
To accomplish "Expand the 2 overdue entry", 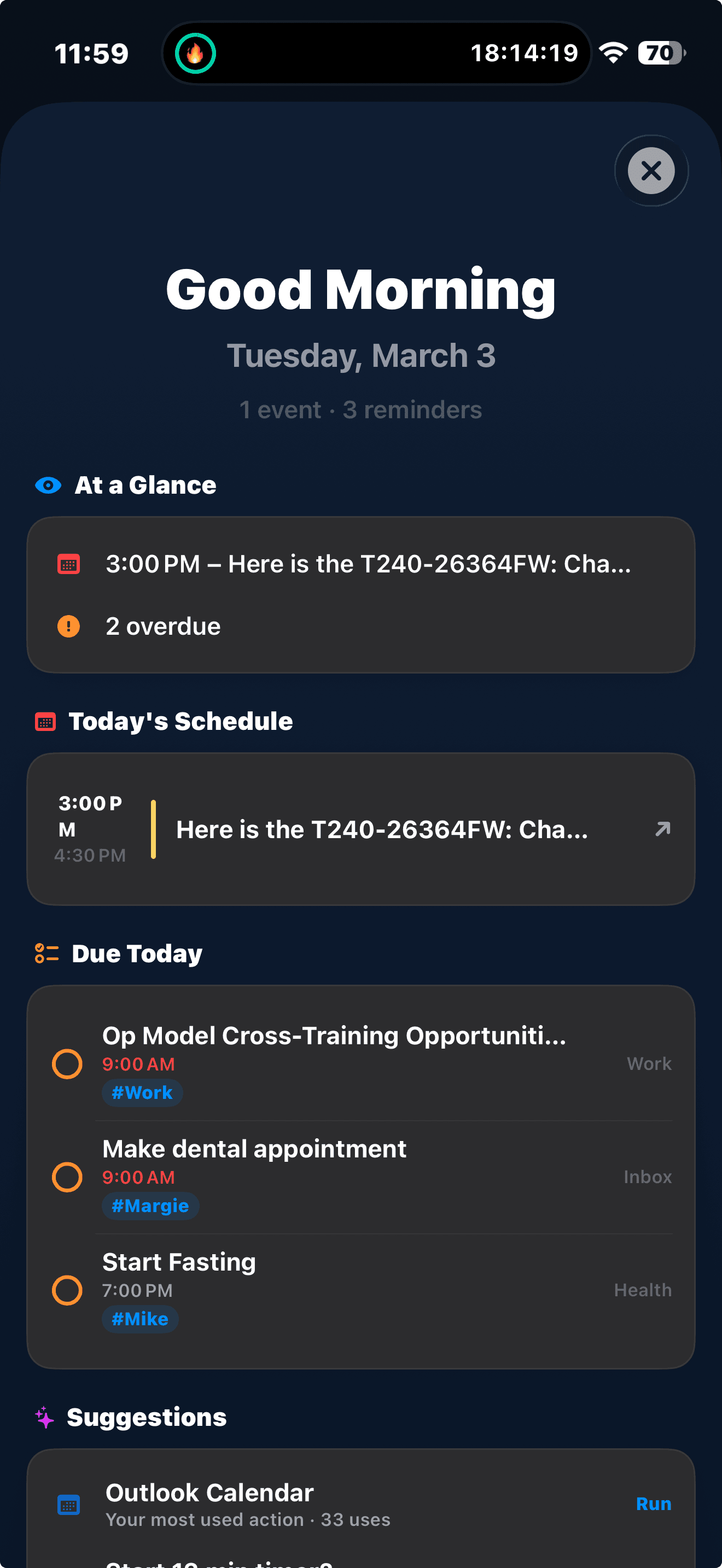I will 162,626.
